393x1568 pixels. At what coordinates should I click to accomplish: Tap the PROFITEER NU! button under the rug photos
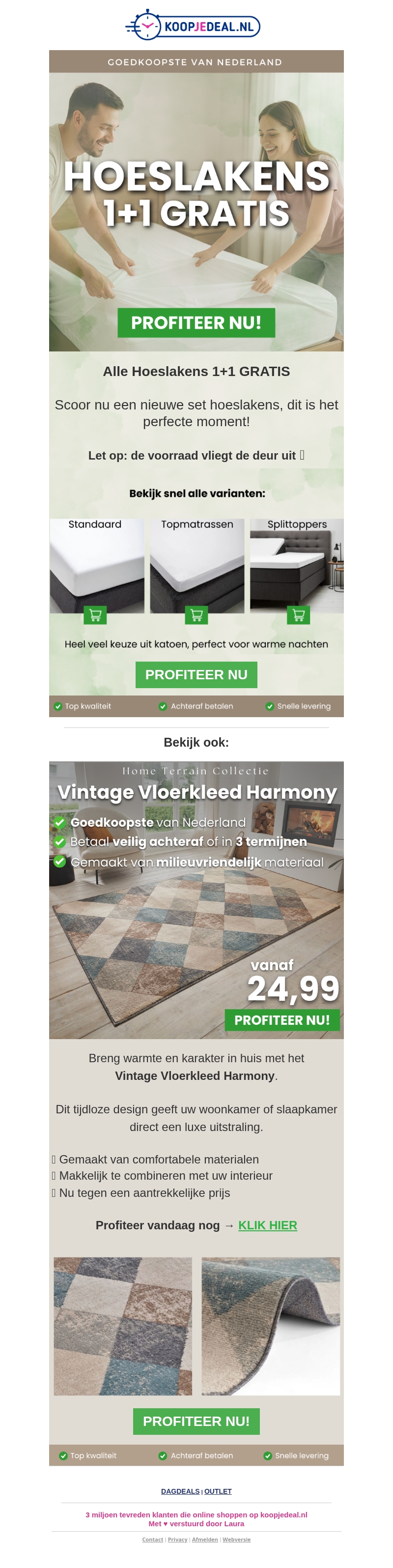[x=196, y=1422]
